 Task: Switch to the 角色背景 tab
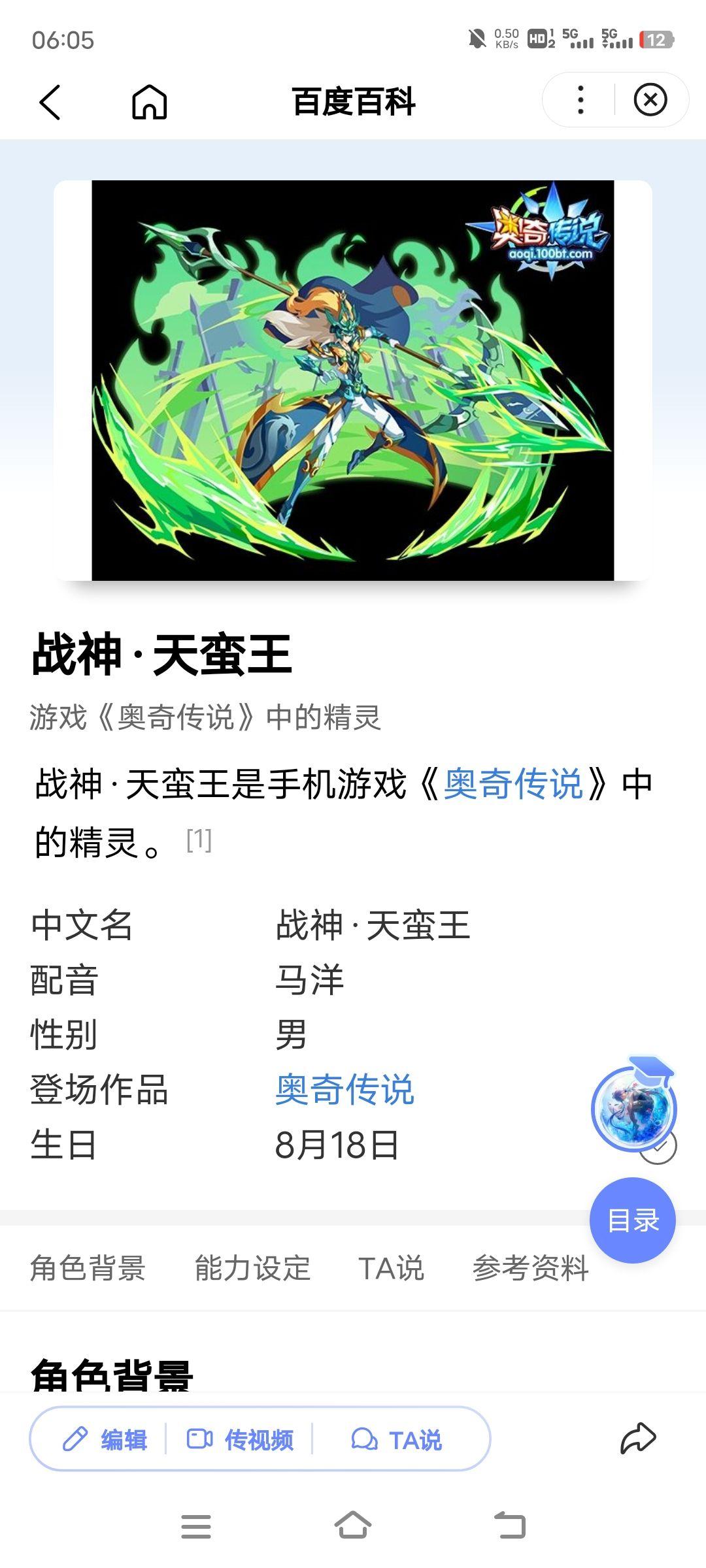pyautogui.click(x=88, y=1268)
